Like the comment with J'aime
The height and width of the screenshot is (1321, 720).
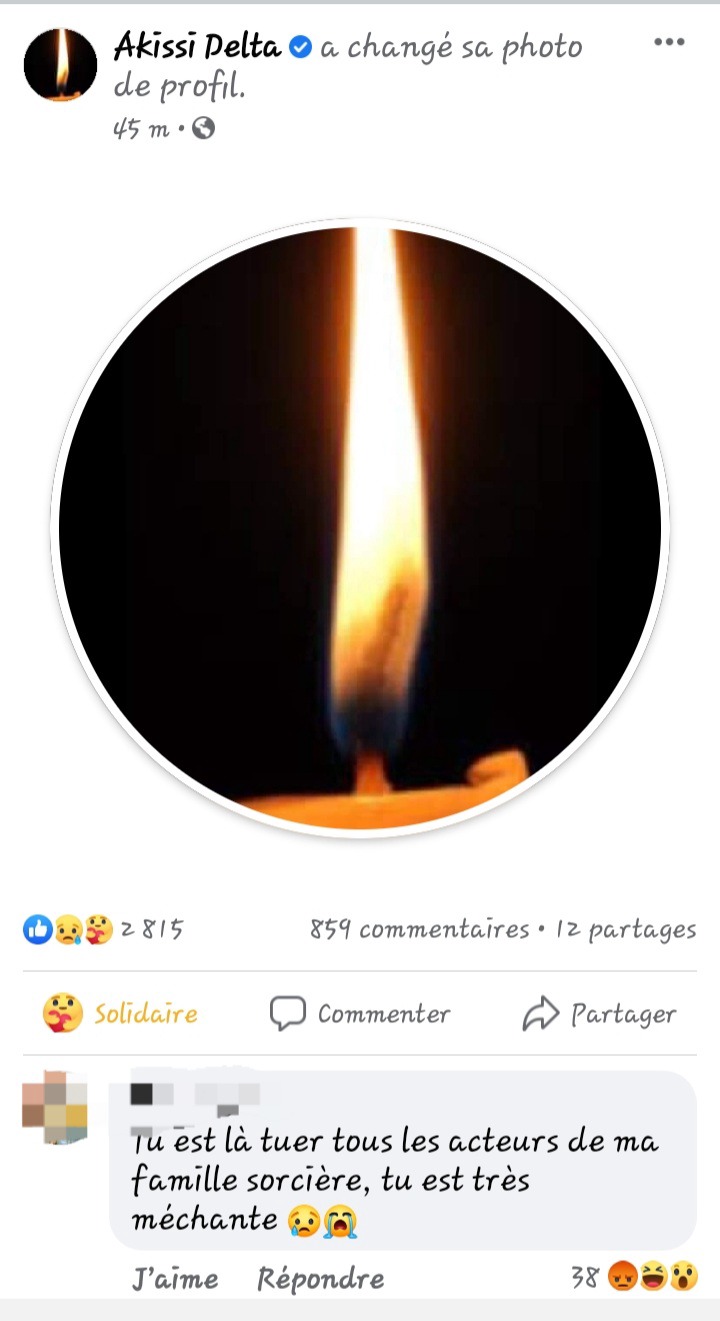pyautogui.click(x=175, y=1278)
